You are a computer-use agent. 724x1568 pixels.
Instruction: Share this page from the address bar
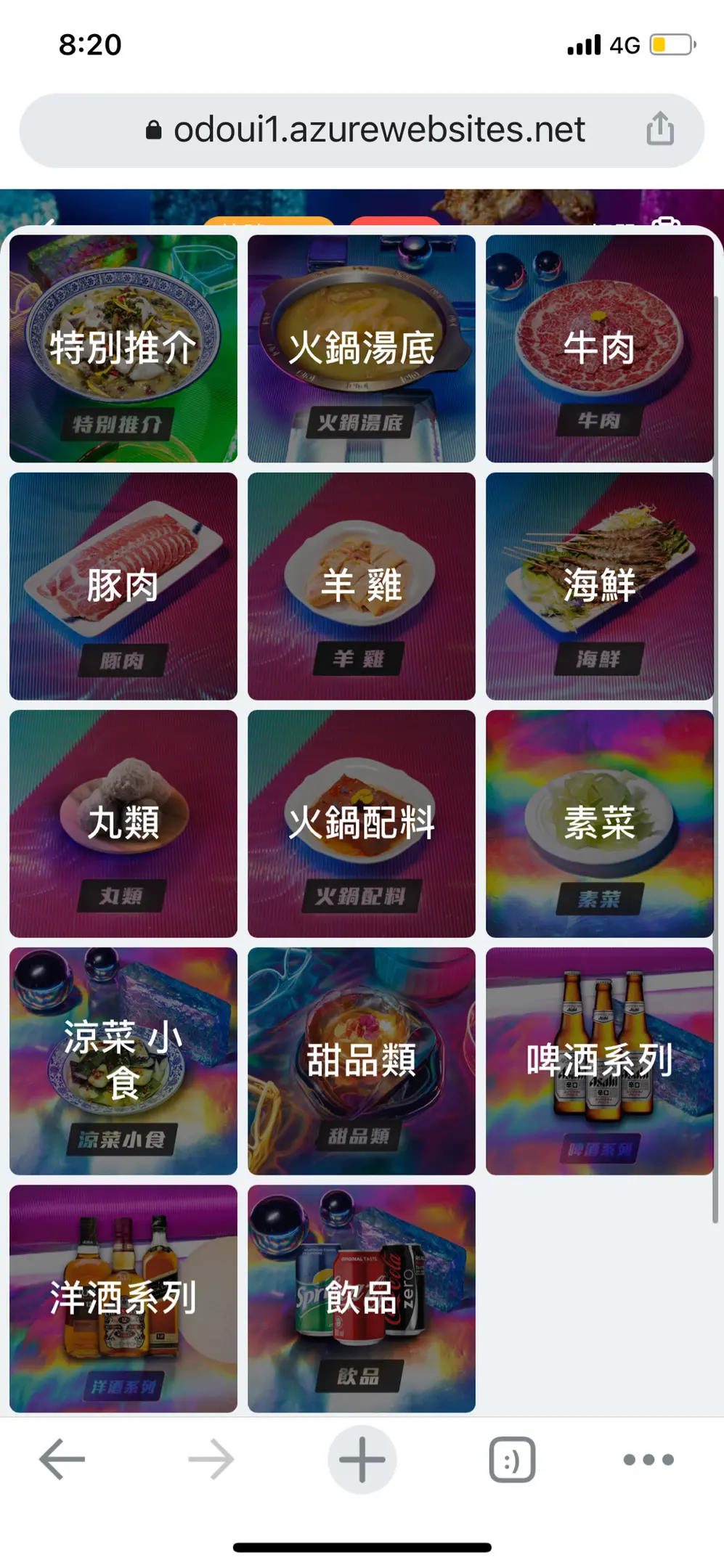pos(660,129)
